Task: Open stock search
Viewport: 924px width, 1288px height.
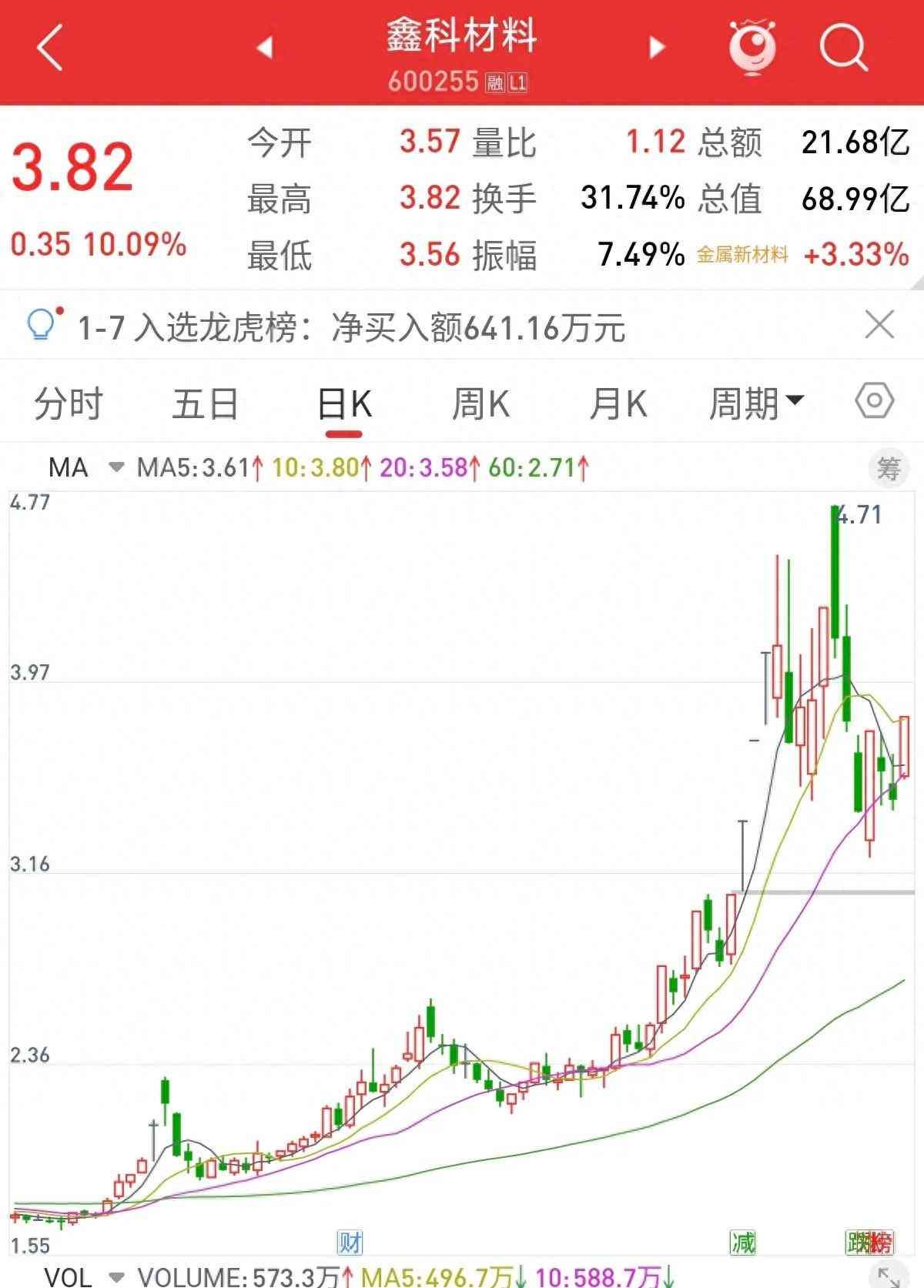Action: (x=843, y=48)
